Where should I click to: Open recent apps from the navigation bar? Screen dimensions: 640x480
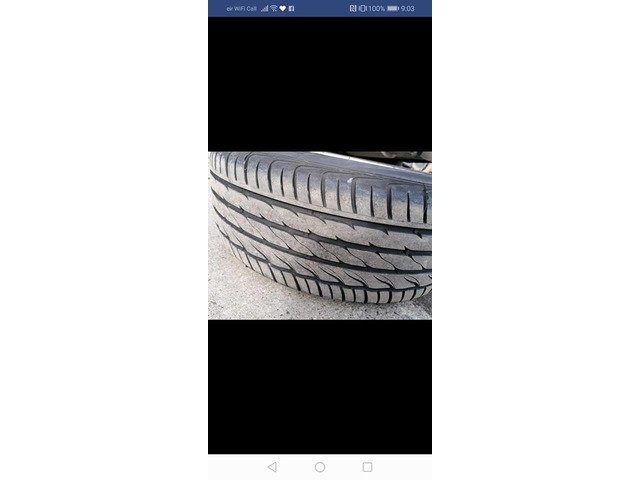click(x=367, y=467)
